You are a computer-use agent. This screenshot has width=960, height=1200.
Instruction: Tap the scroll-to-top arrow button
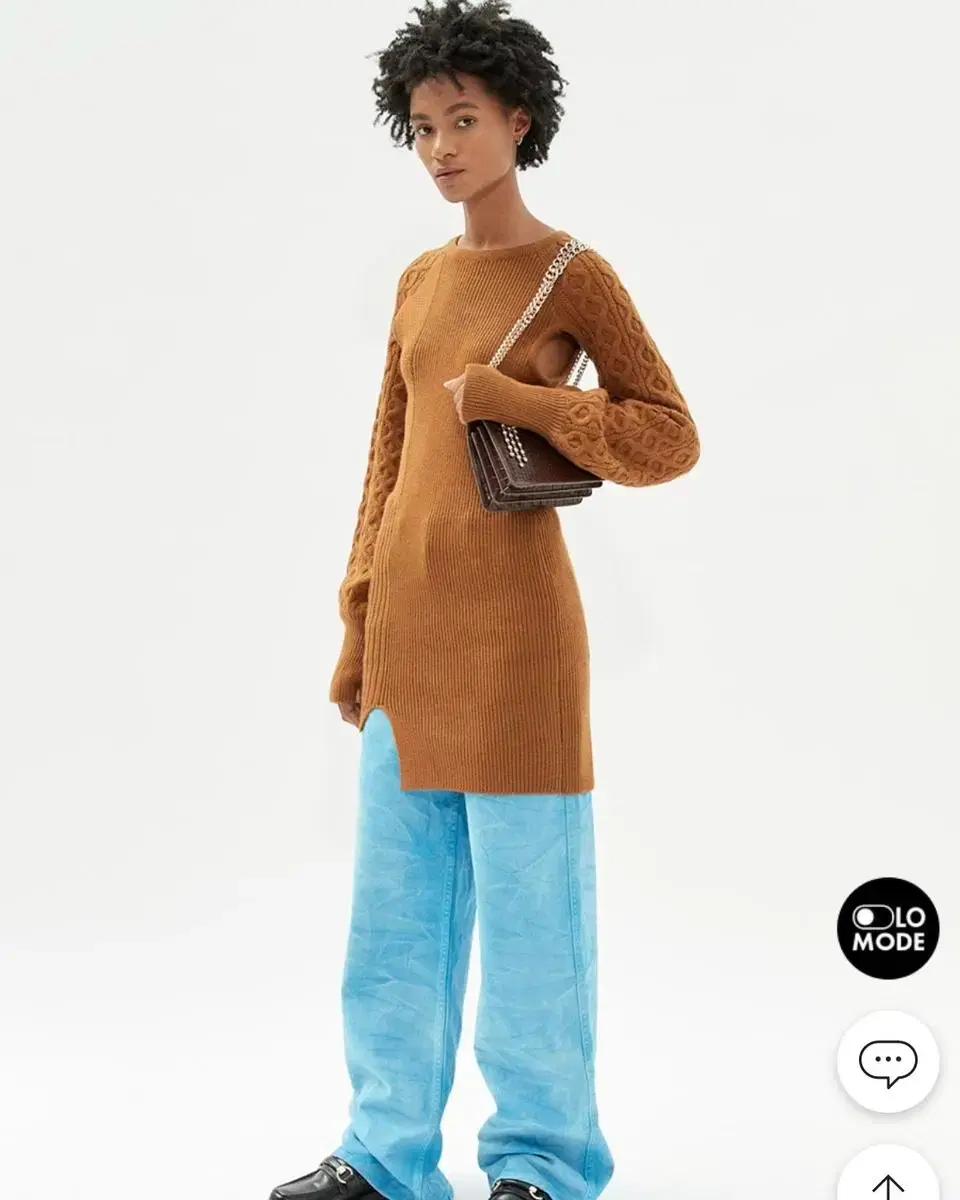[x=887, y=1180]
